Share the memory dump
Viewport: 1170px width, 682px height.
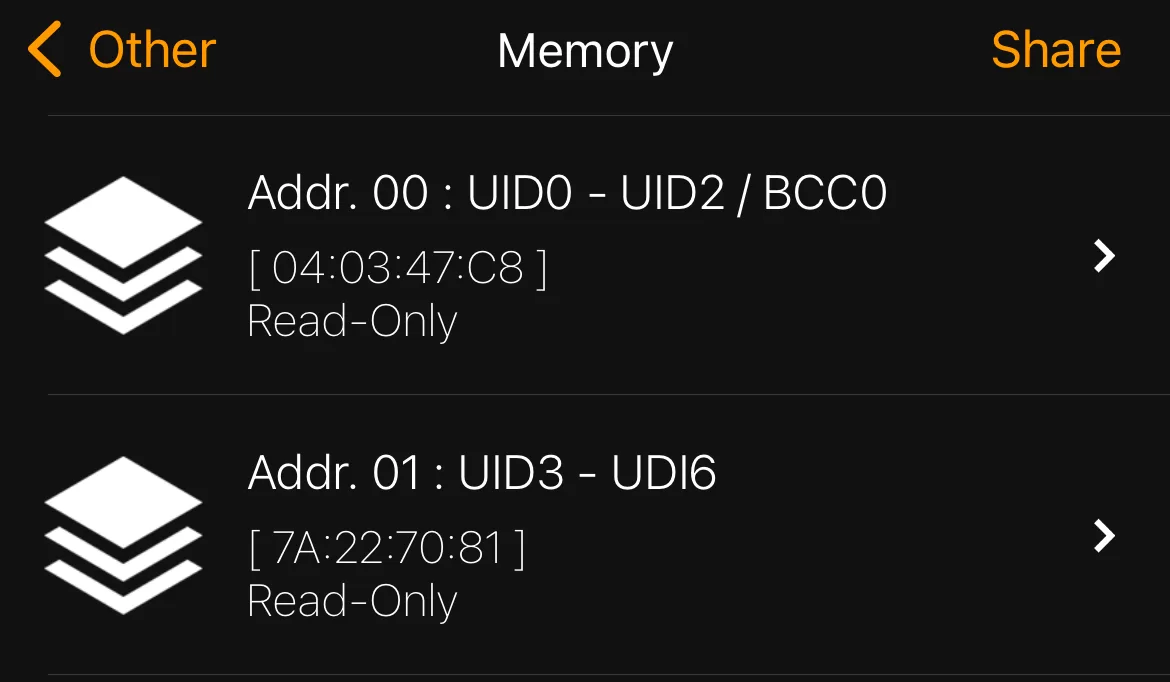coord(1055,51)
